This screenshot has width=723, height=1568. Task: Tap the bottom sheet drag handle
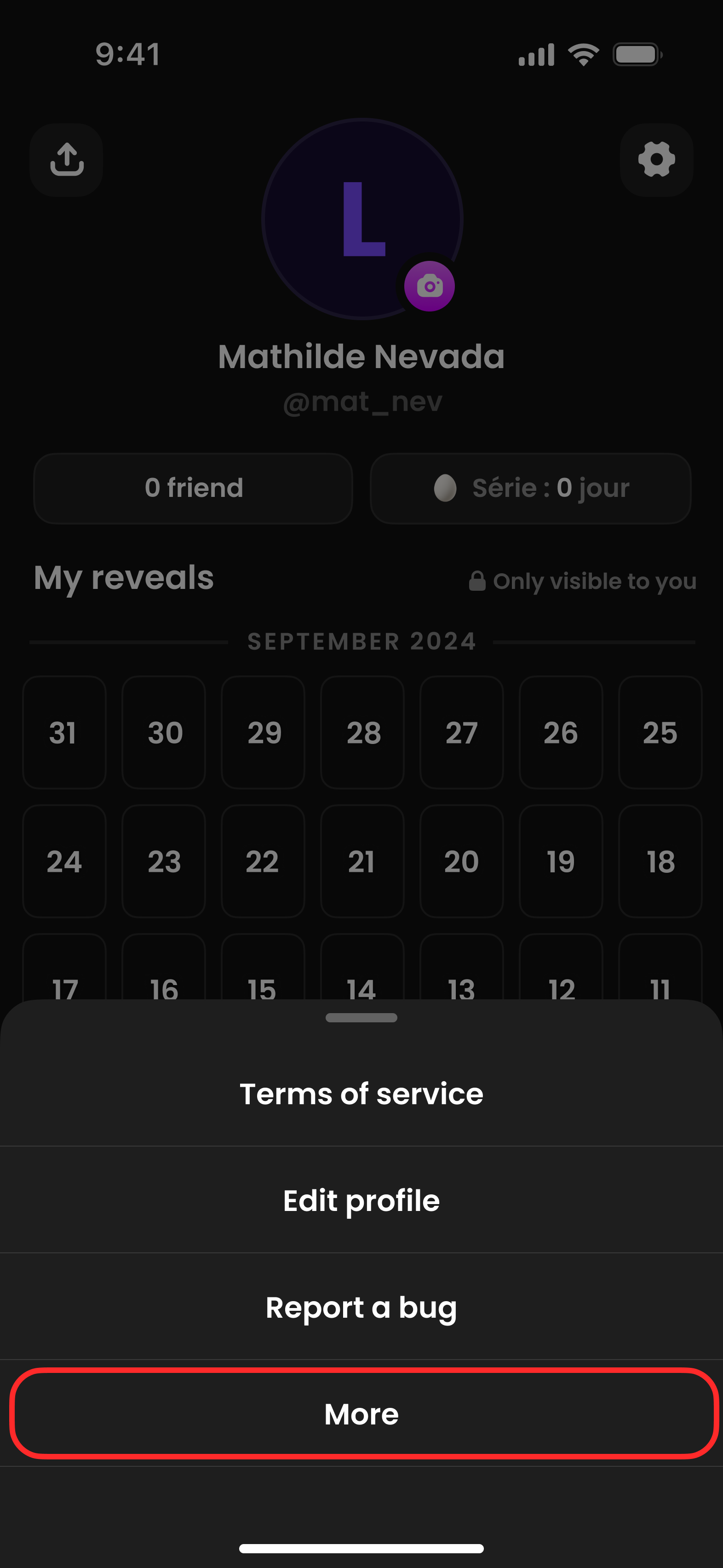coord(361,1018)
